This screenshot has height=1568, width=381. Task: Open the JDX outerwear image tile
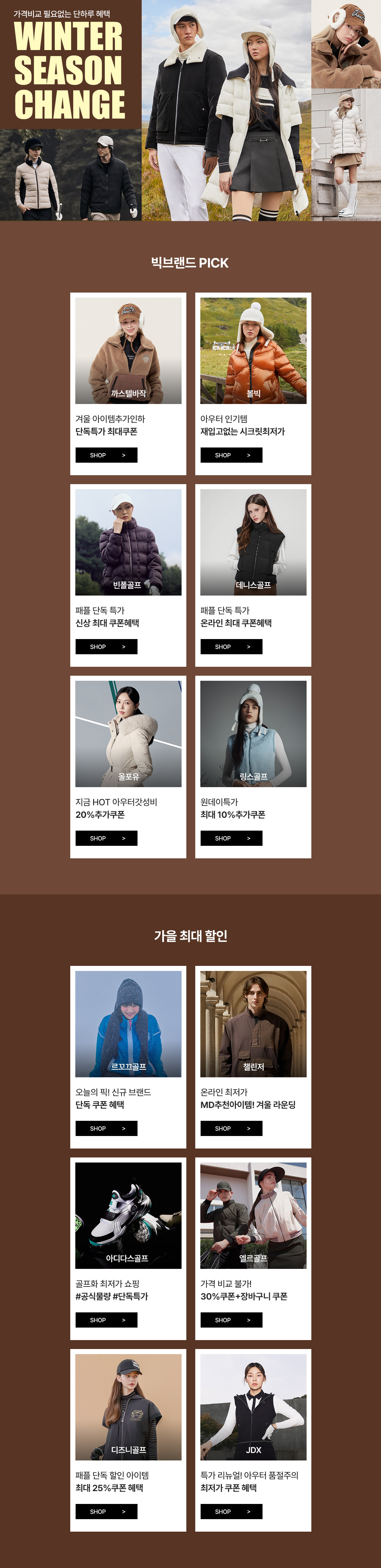coord(253,1407)
